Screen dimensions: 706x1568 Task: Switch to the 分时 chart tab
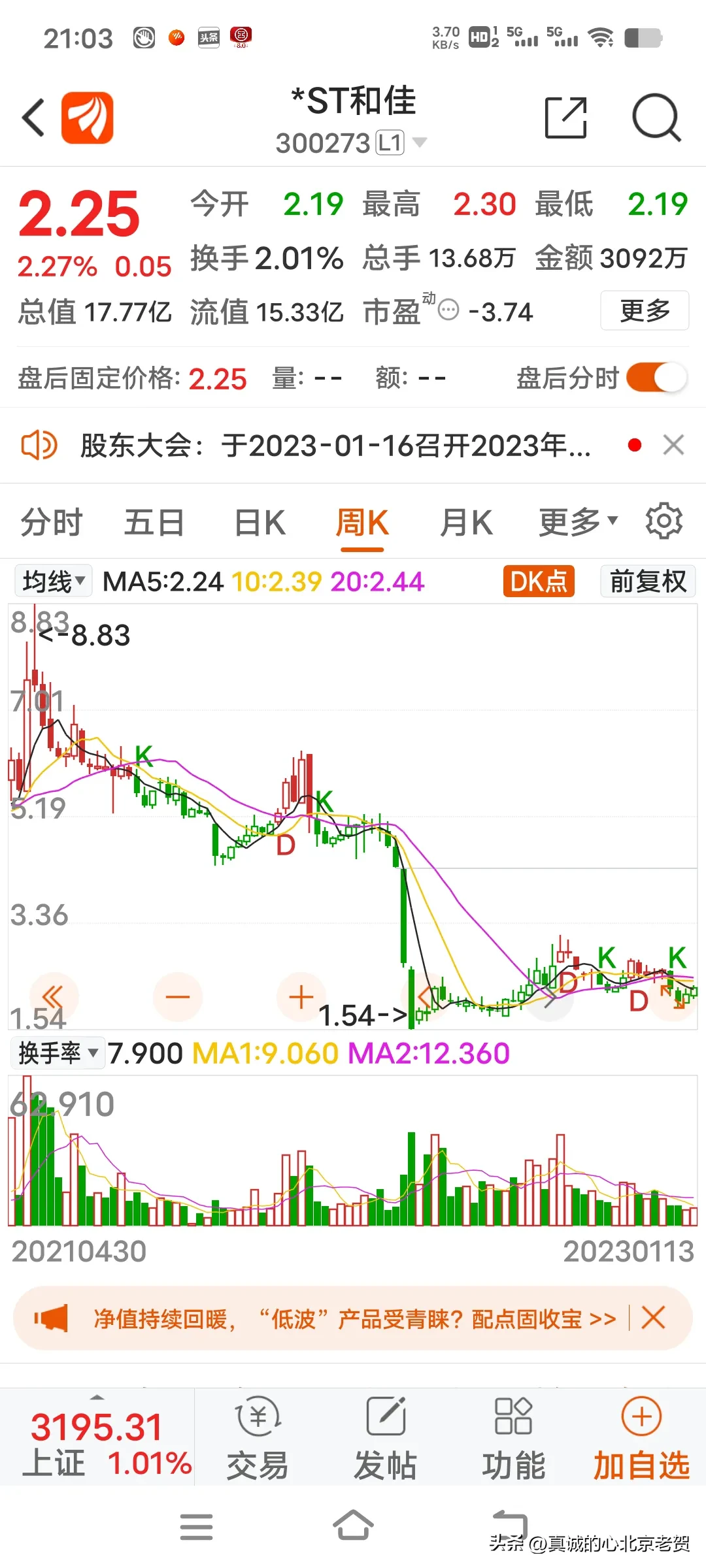51,523
